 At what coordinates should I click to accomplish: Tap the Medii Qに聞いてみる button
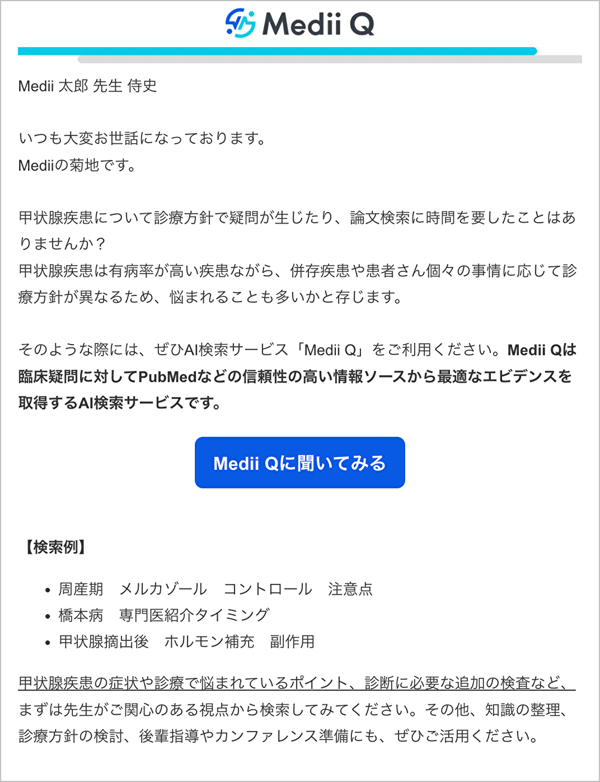[300, 463]
